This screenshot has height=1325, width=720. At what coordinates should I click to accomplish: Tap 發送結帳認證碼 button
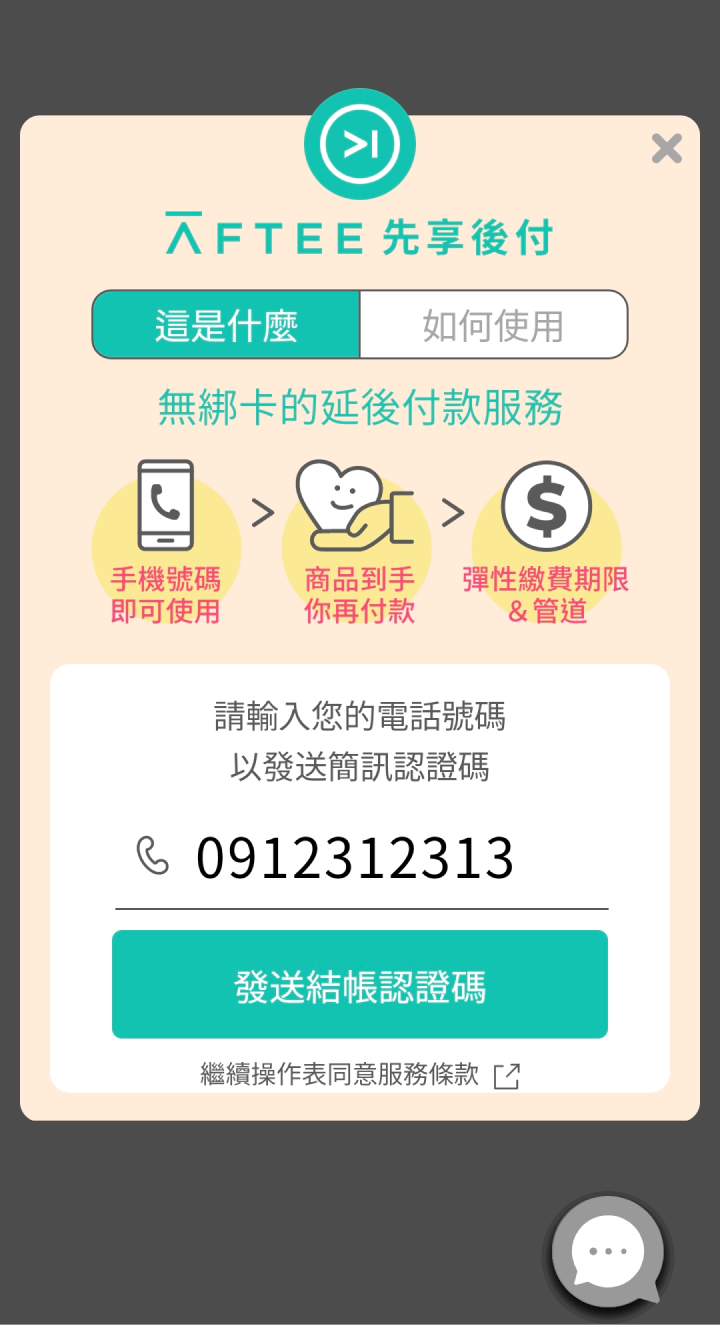(360, 985)
